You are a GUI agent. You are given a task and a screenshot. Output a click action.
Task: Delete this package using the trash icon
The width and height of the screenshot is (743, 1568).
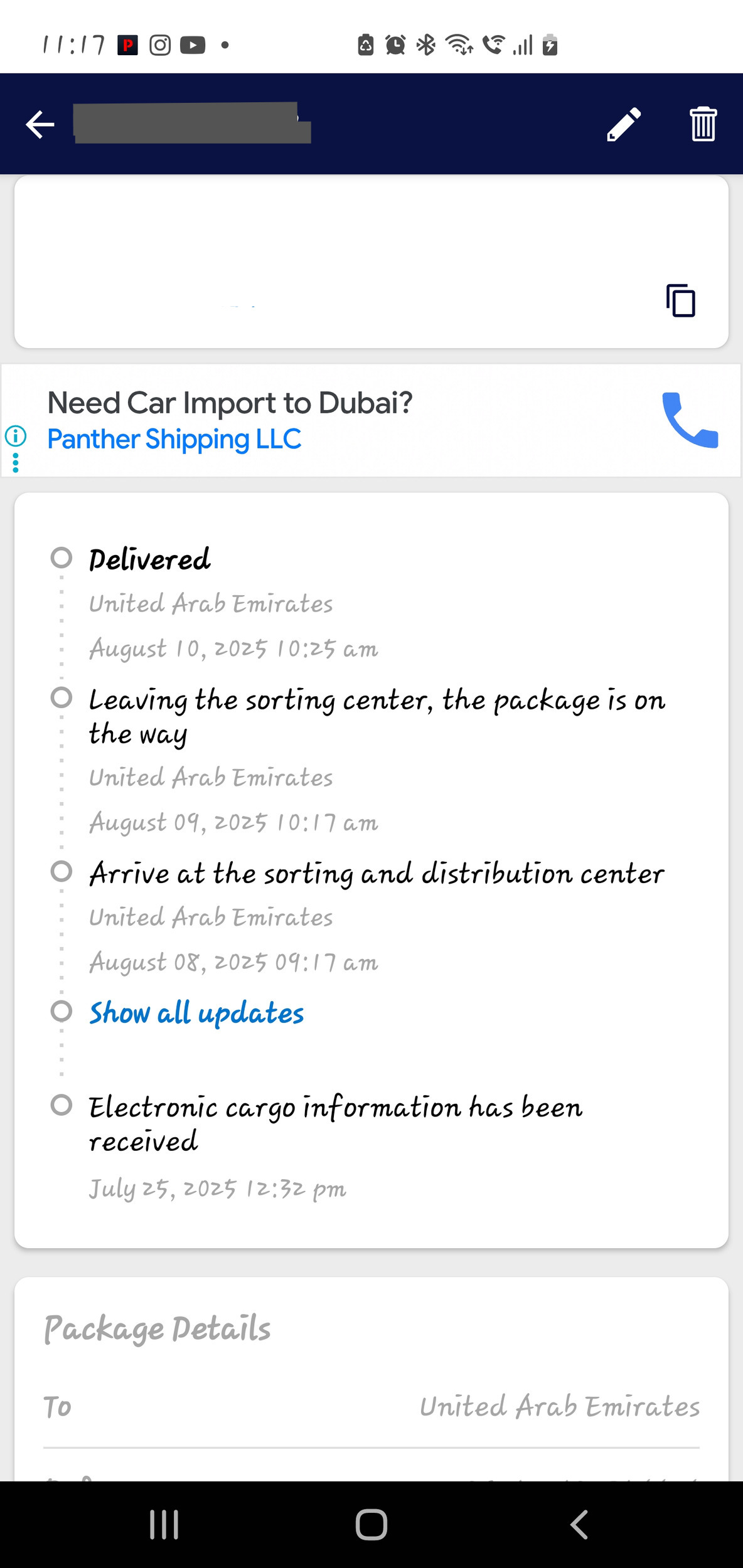(x=703, y=124)
